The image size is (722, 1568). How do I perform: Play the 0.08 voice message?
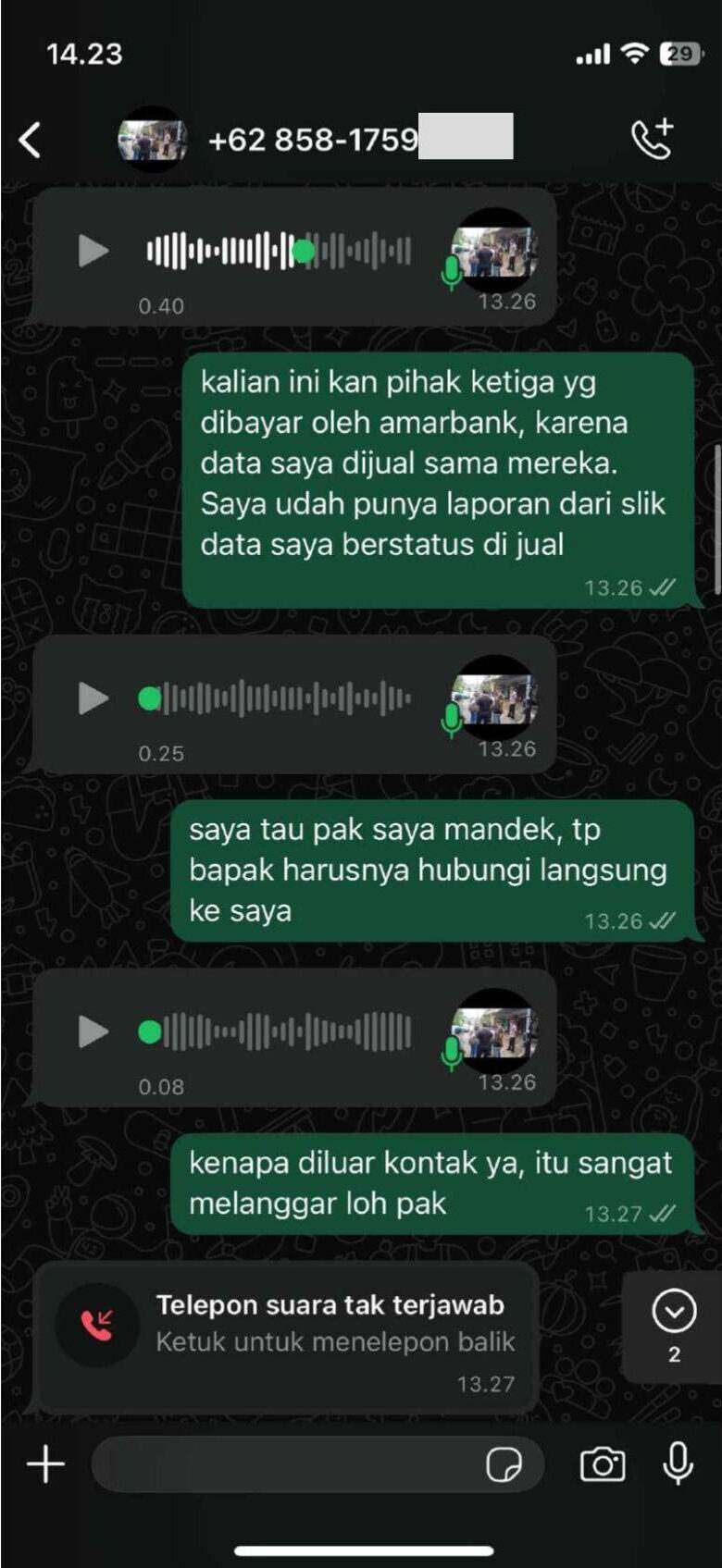click(93, 1031)
